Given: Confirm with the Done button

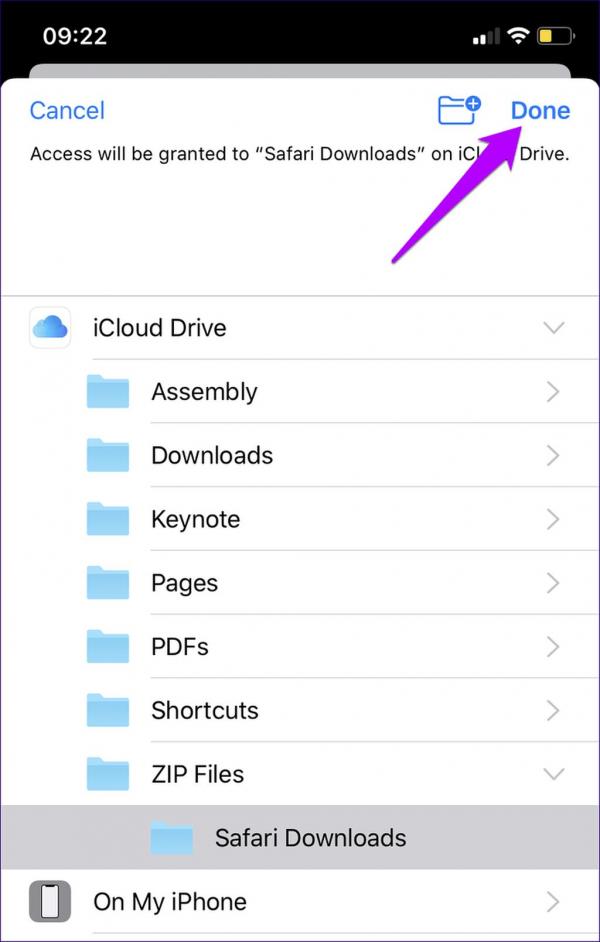Looking at the screenshot, I should click(x=540, y=110).
